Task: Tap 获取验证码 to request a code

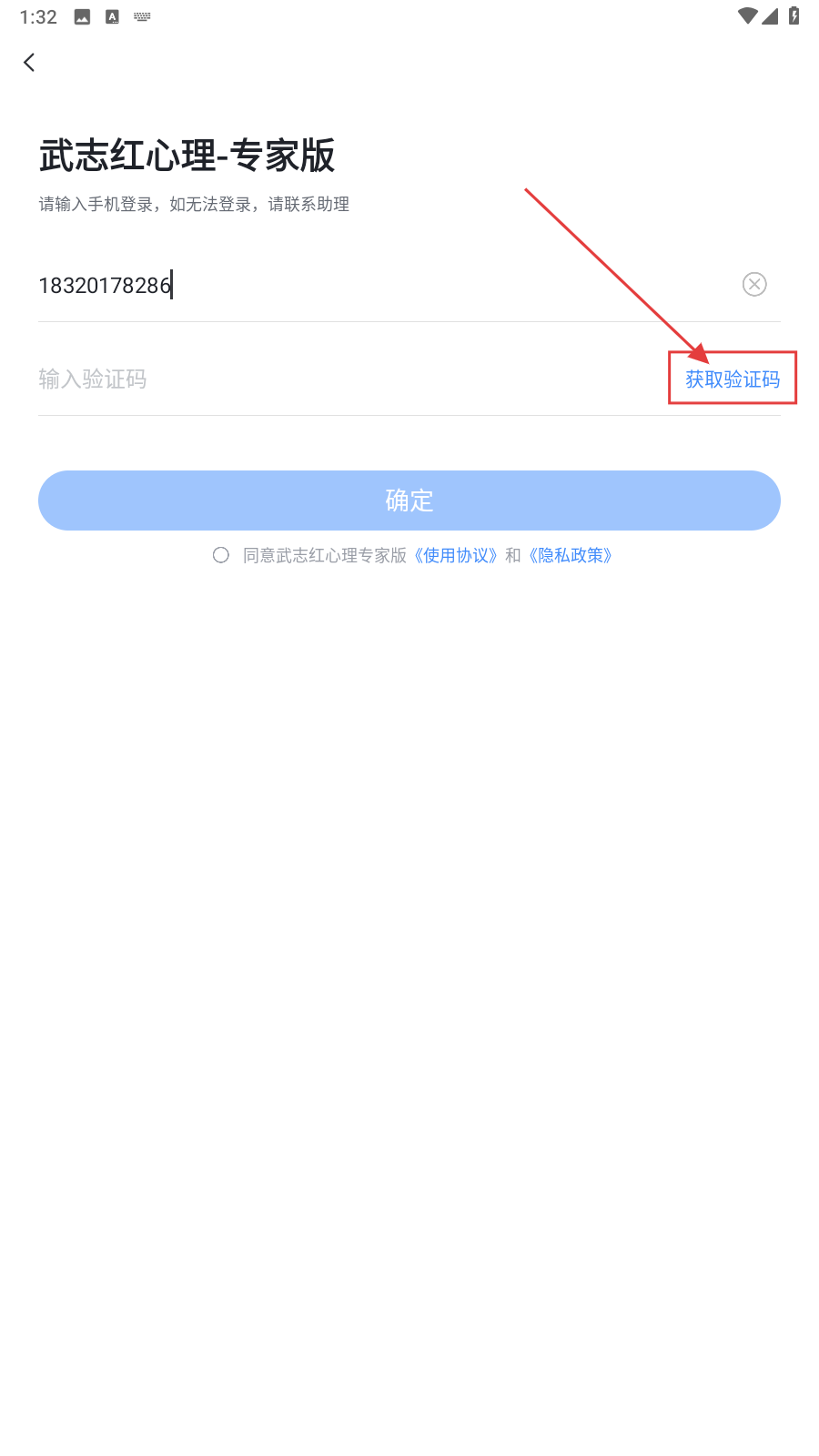Action: point(733,379)
